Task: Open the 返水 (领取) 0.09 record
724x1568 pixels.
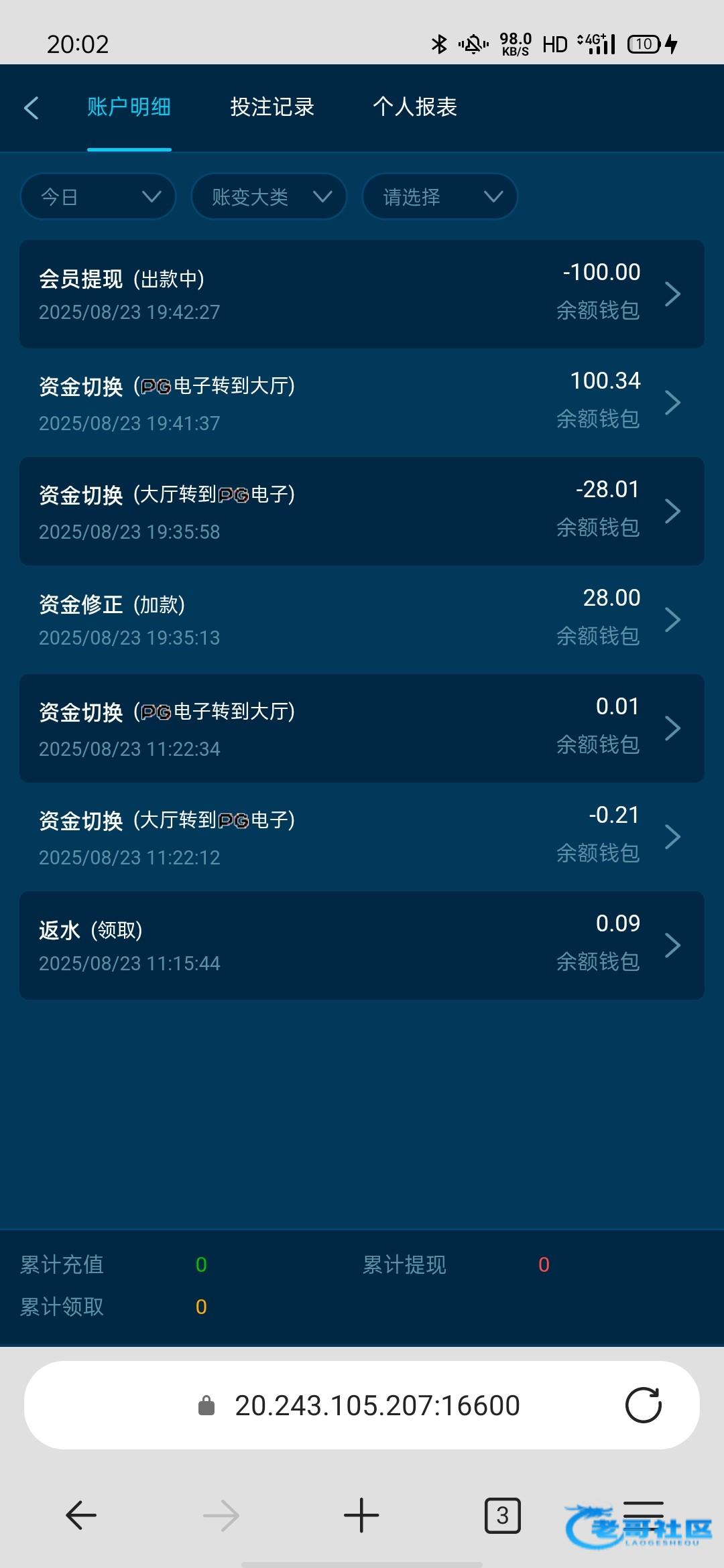Action: 362,945
